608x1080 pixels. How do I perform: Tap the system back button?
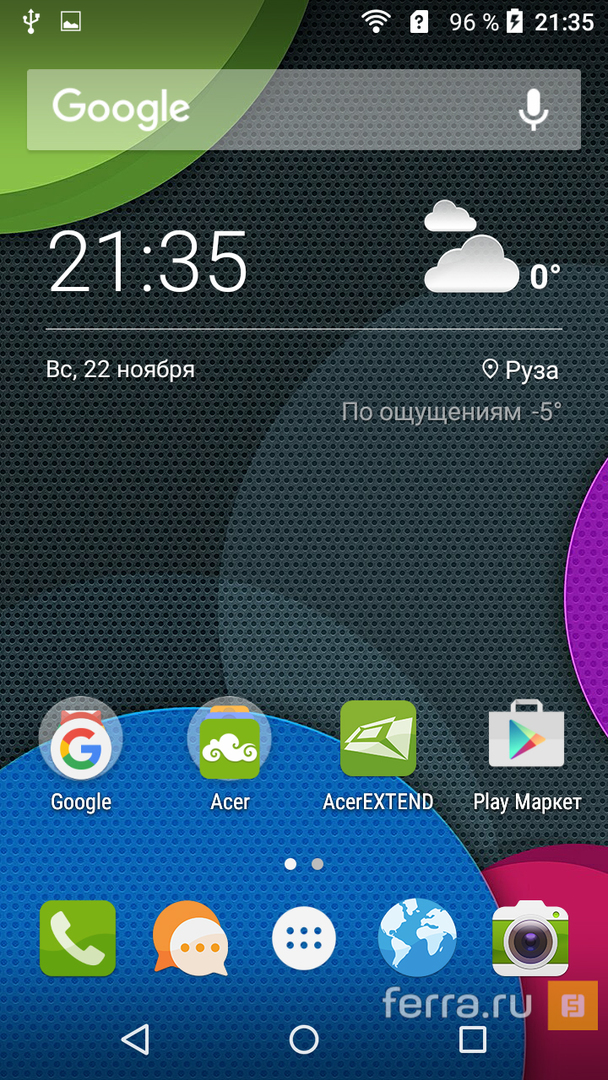coord(135,1040)
